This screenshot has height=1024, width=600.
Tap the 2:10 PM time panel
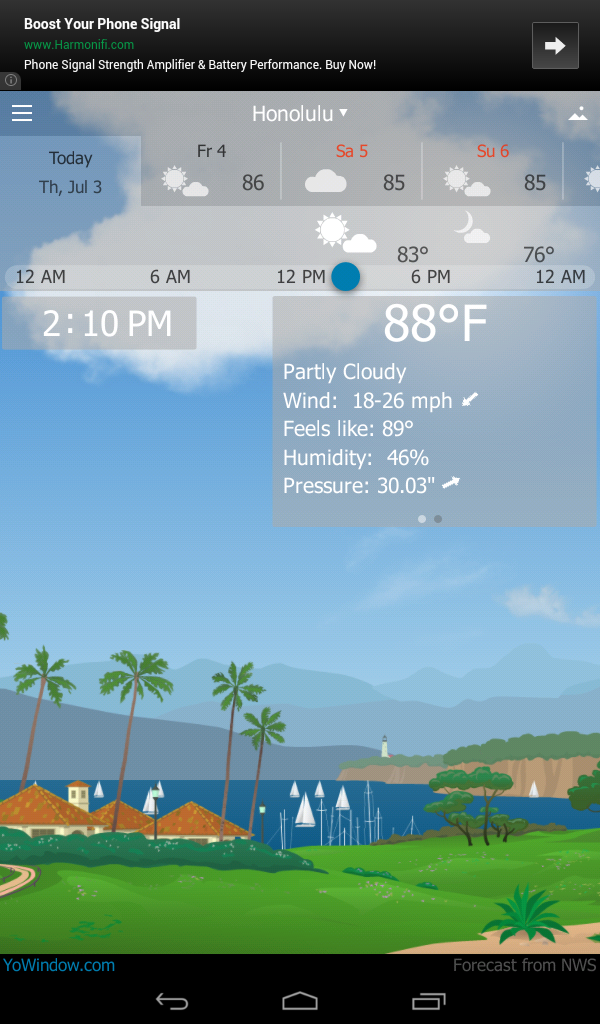pos(99,324)
